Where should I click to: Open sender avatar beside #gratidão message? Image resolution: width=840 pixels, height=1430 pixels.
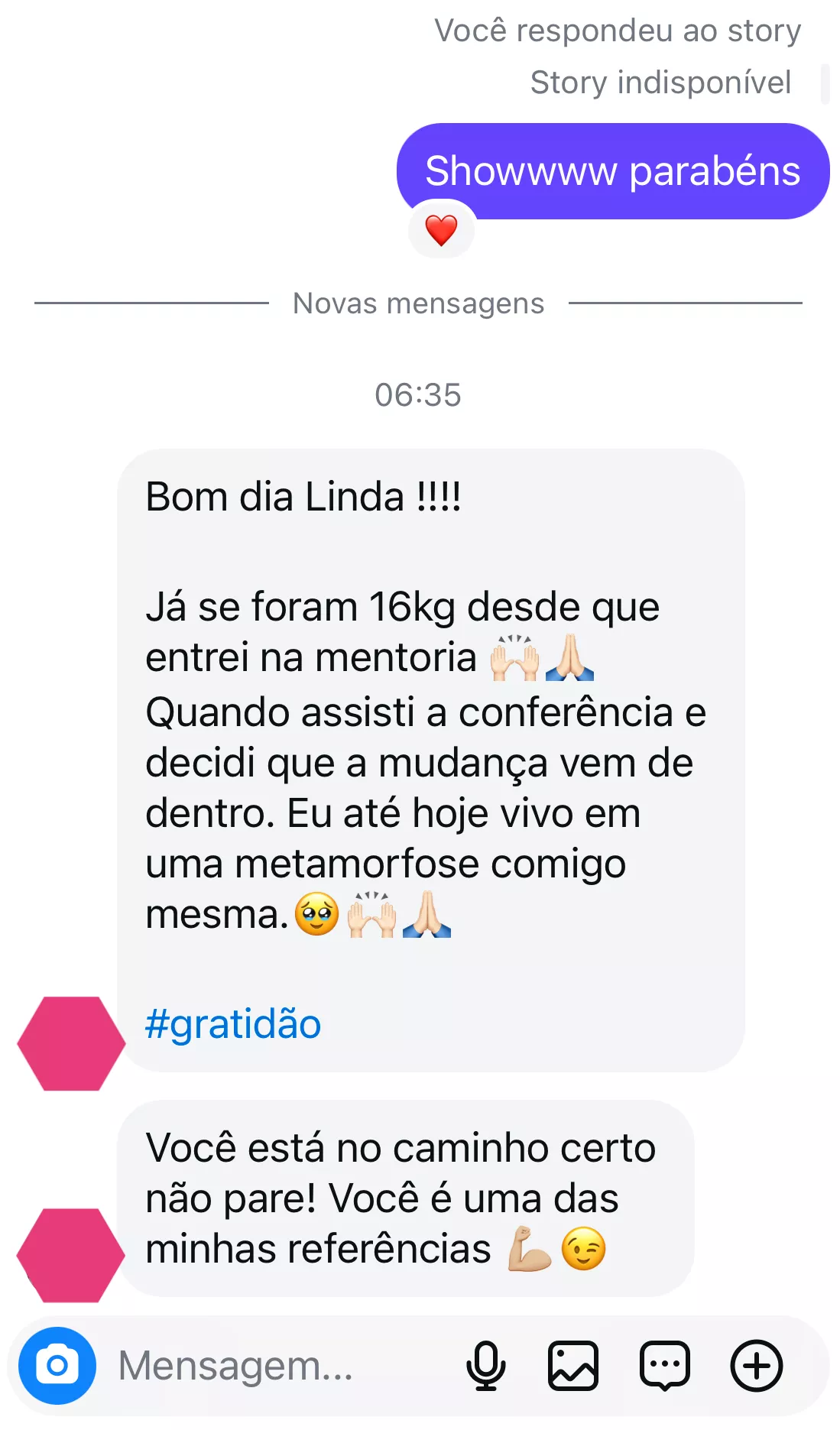tap(71, 1043)
